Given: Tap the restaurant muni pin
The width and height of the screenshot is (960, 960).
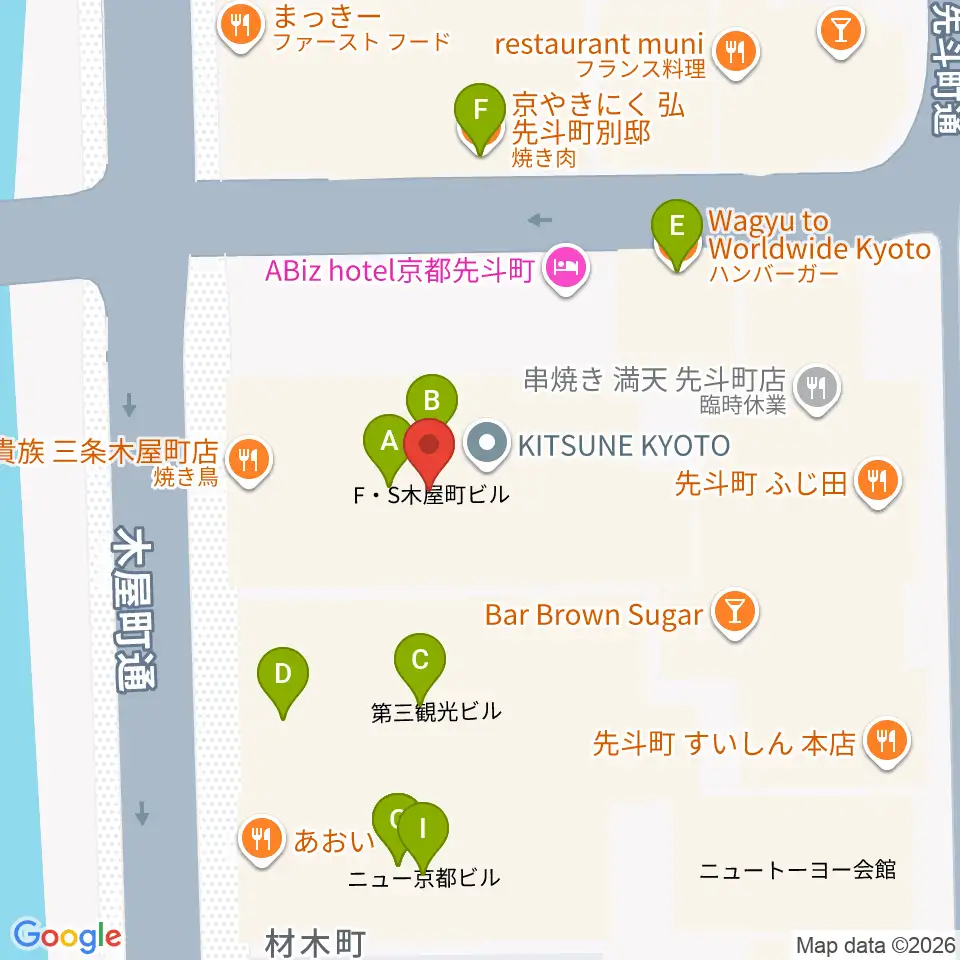Looking at the screenshot, I should click(x=735, y=53).
